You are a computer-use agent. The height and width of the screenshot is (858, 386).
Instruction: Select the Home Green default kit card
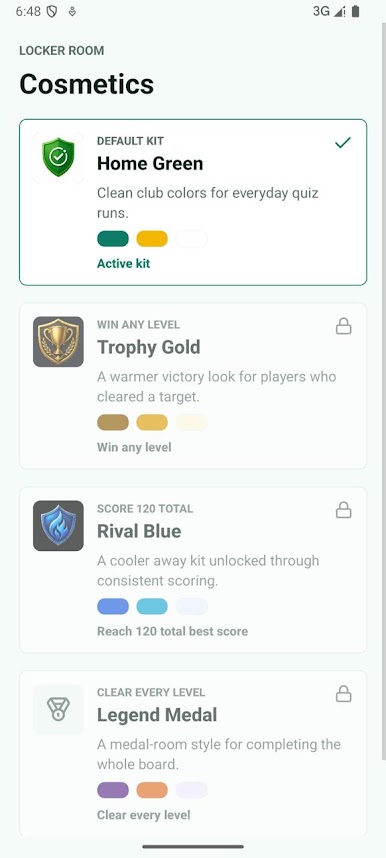193,202
